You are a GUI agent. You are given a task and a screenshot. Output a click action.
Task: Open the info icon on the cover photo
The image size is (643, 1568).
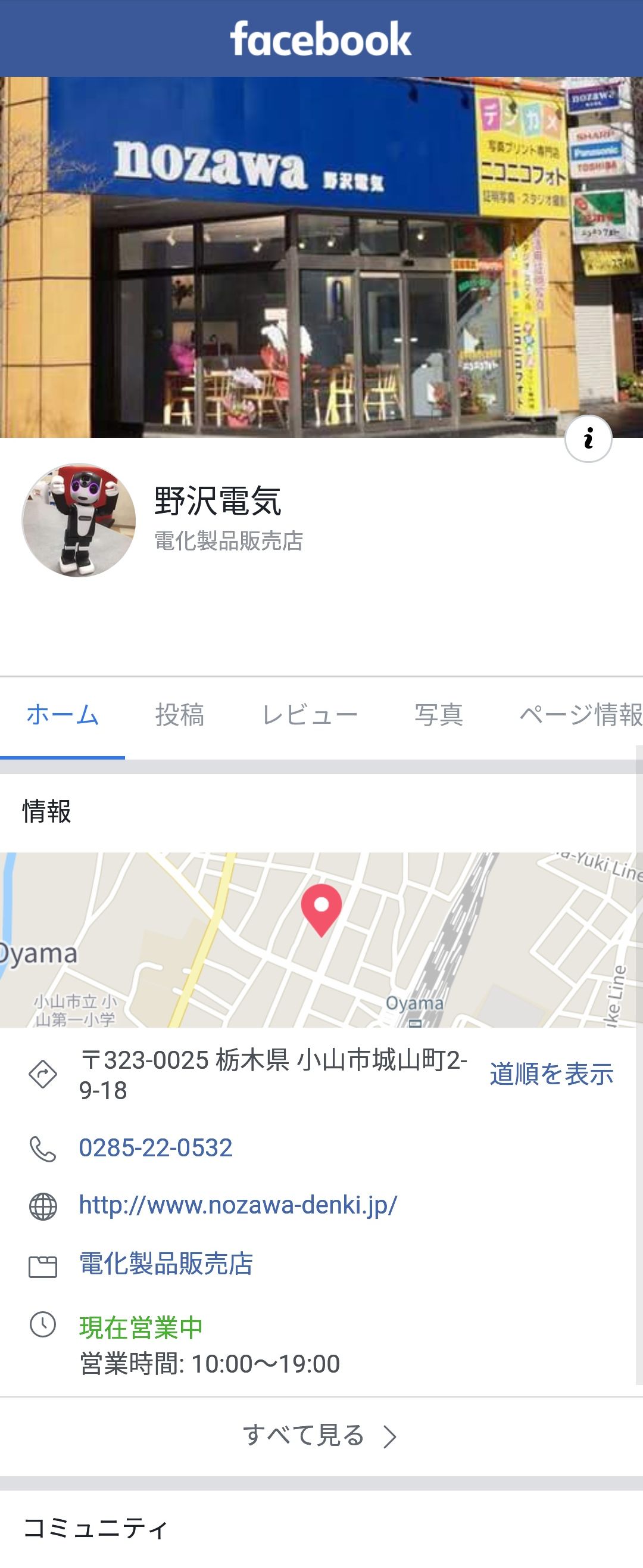click(588, 439)
